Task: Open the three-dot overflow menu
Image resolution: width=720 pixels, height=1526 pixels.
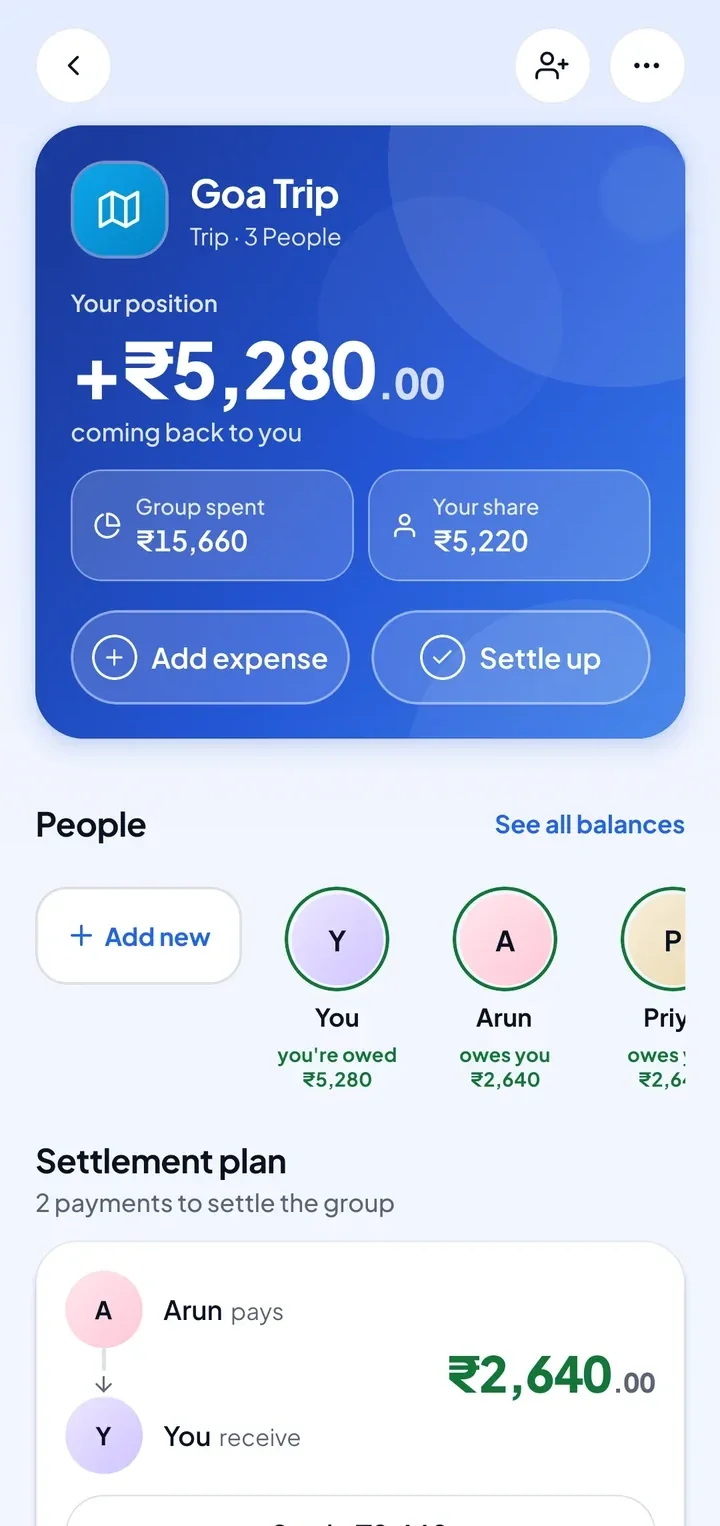Action: 647,66
